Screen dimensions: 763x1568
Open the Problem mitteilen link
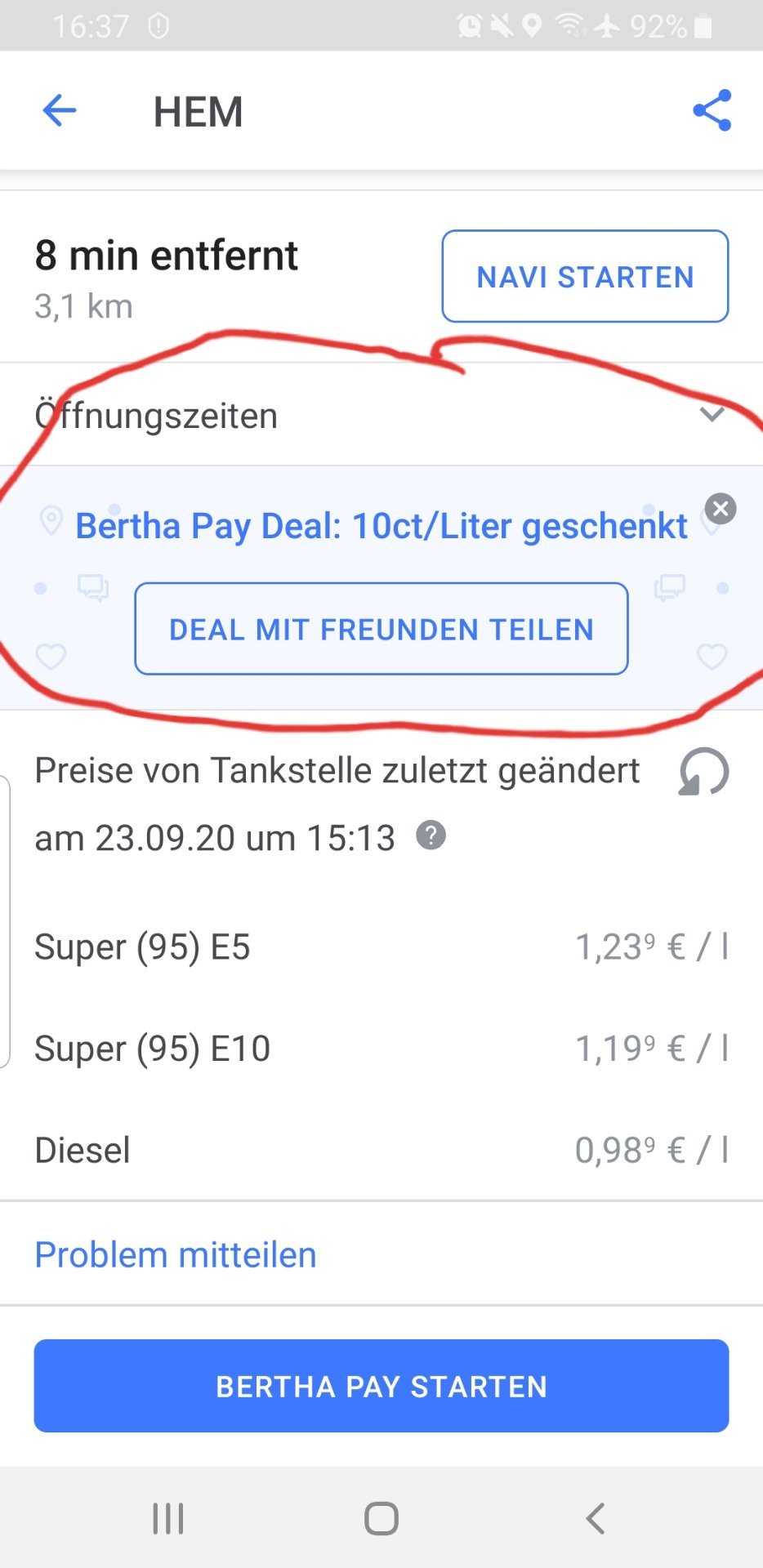(176, 1254)
